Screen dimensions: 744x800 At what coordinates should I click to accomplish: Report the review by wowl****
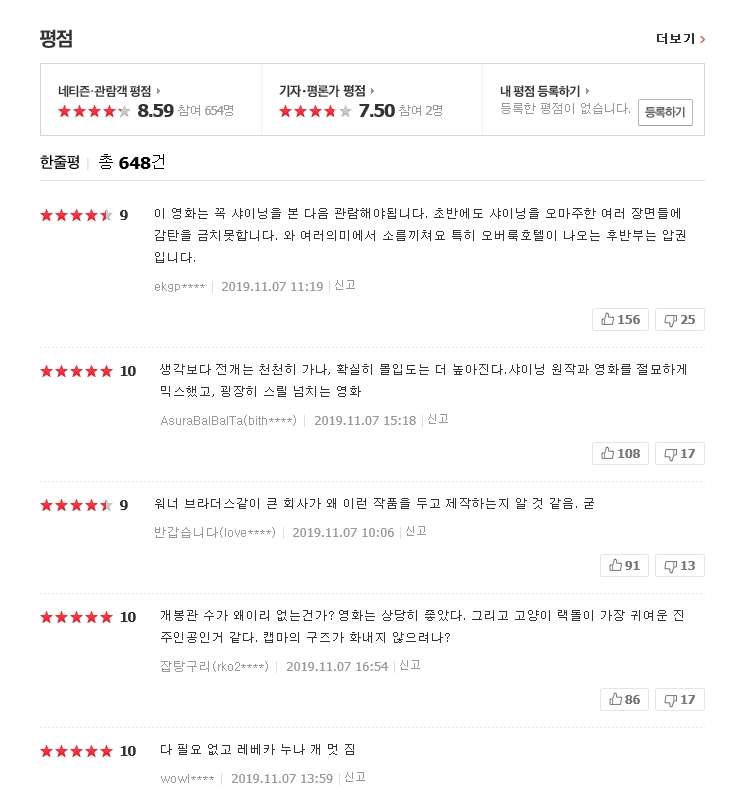355,778
